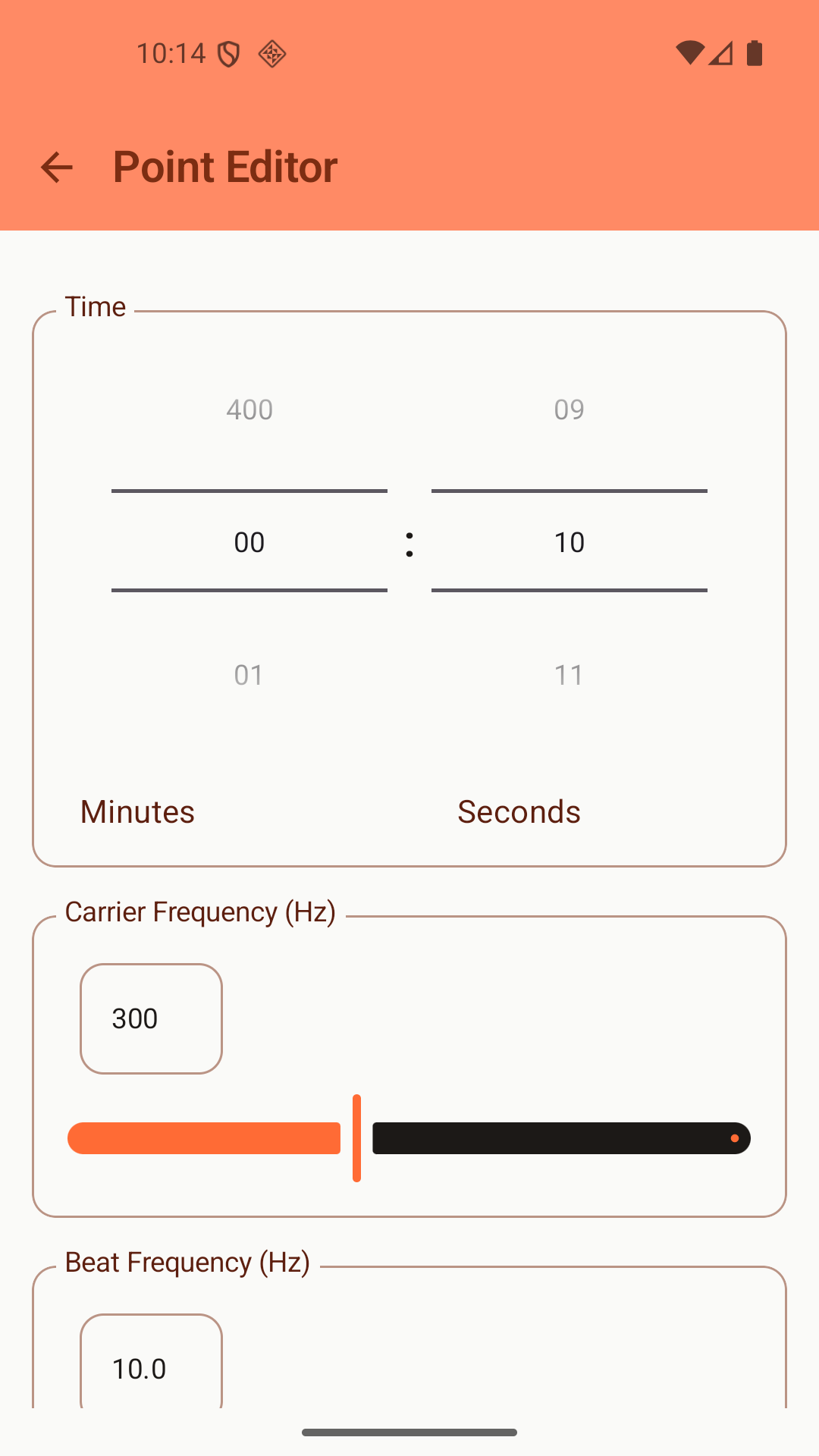Click the Seconds label
819x1456 pixels.
(519, 811)
